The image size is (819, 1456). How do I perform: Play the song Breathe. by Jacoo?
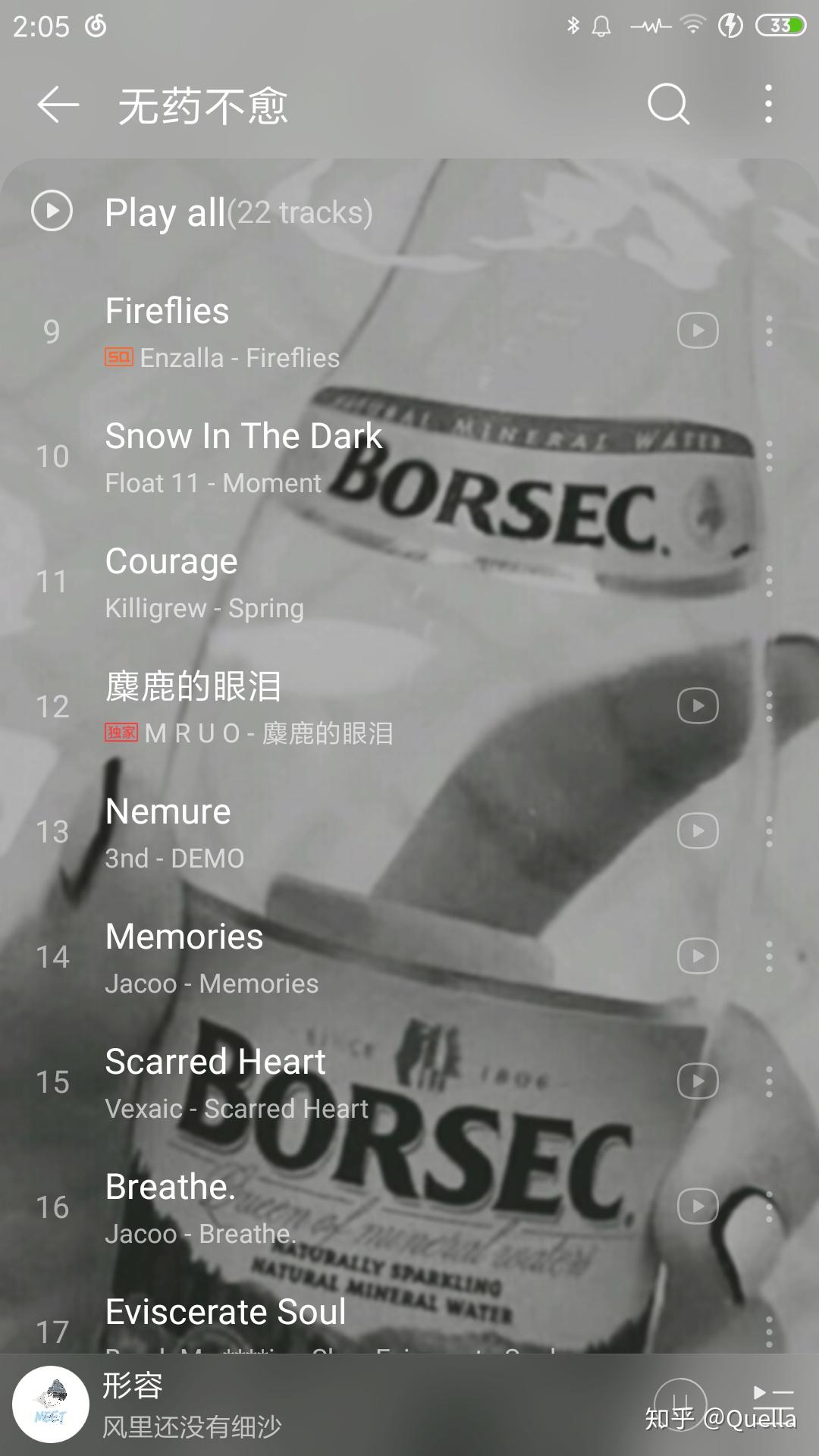[697, 1206]
